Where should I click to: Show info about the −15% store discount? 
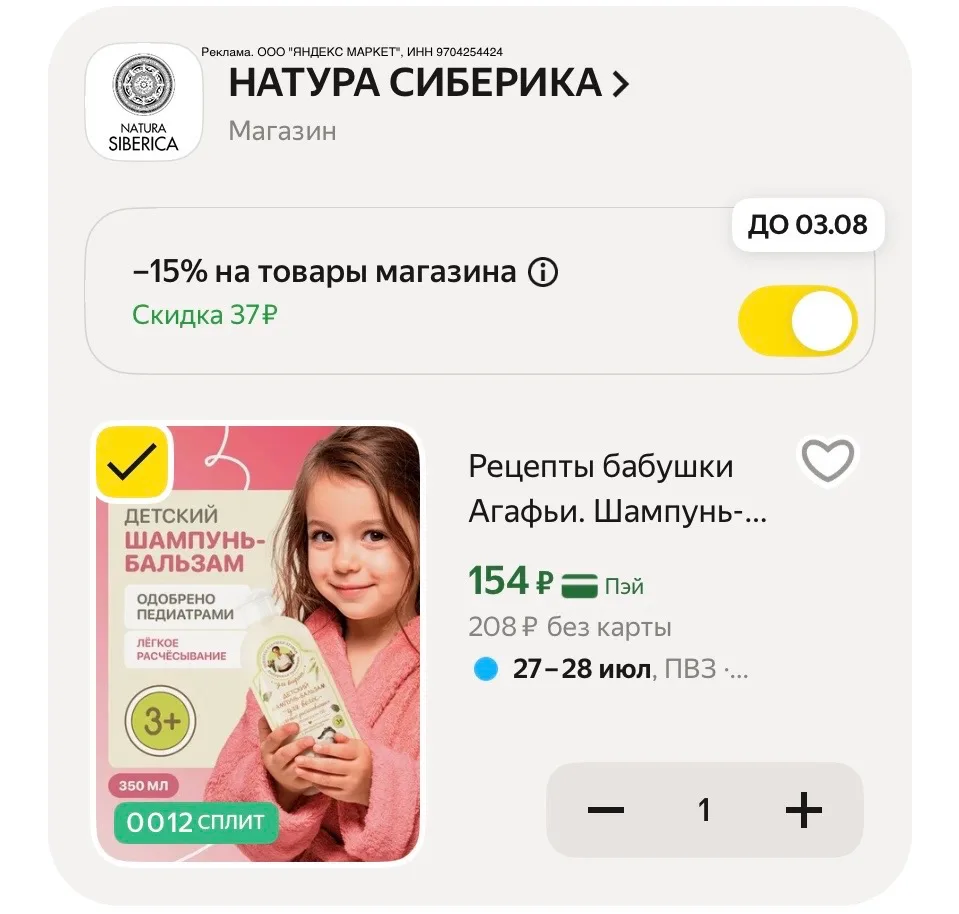[x=543, y=272]
